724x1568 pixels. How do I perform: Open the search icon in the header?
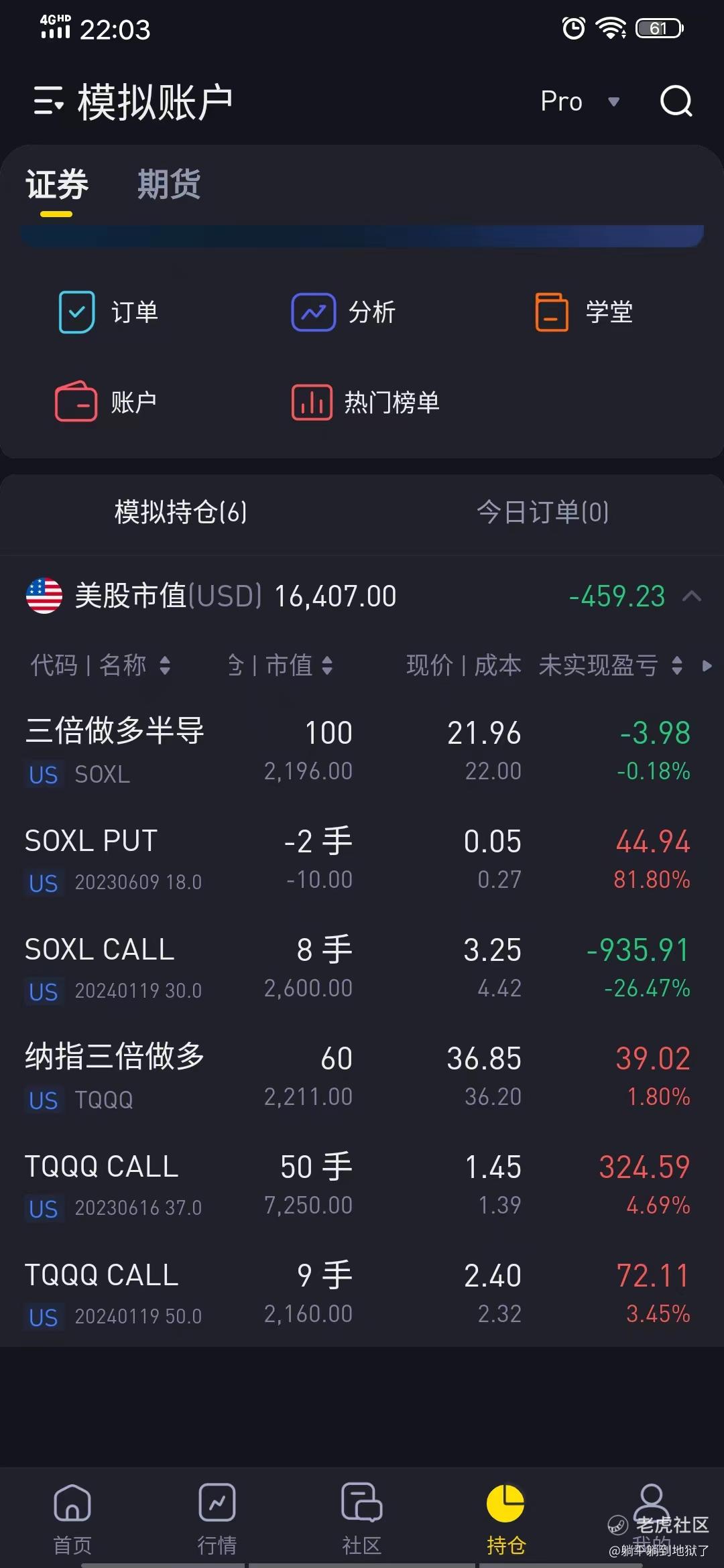pyautogui.click(x=676, y=102)
